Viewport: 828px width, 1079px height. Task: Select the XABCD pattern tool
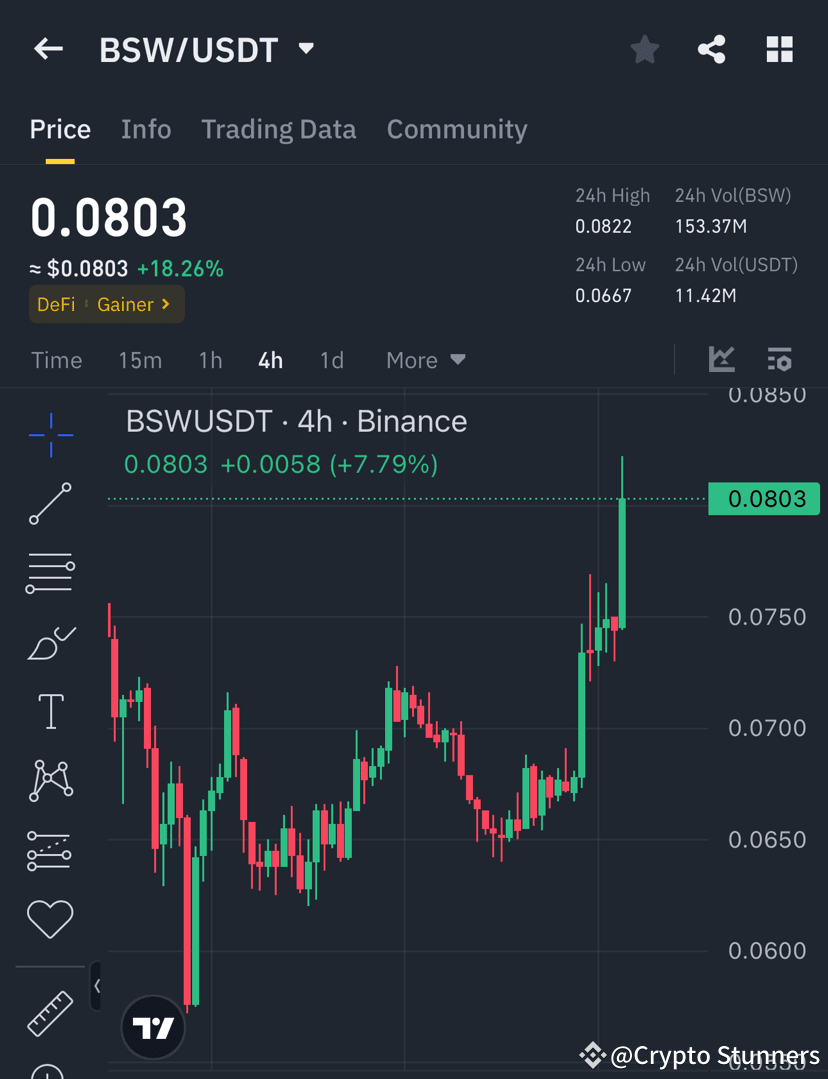click(x=50, y=780)
